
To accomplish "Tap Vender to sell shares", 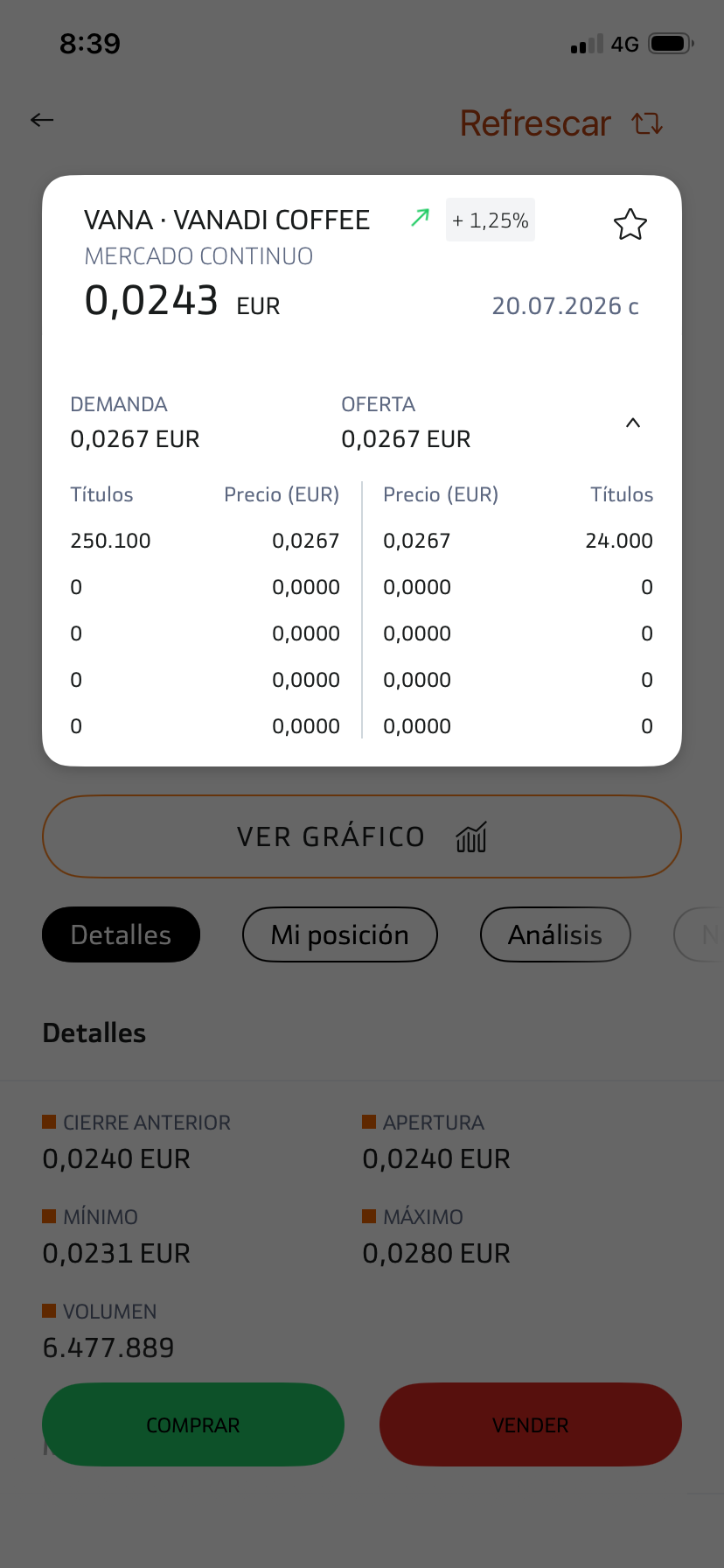I will (x=531, y=1424).
